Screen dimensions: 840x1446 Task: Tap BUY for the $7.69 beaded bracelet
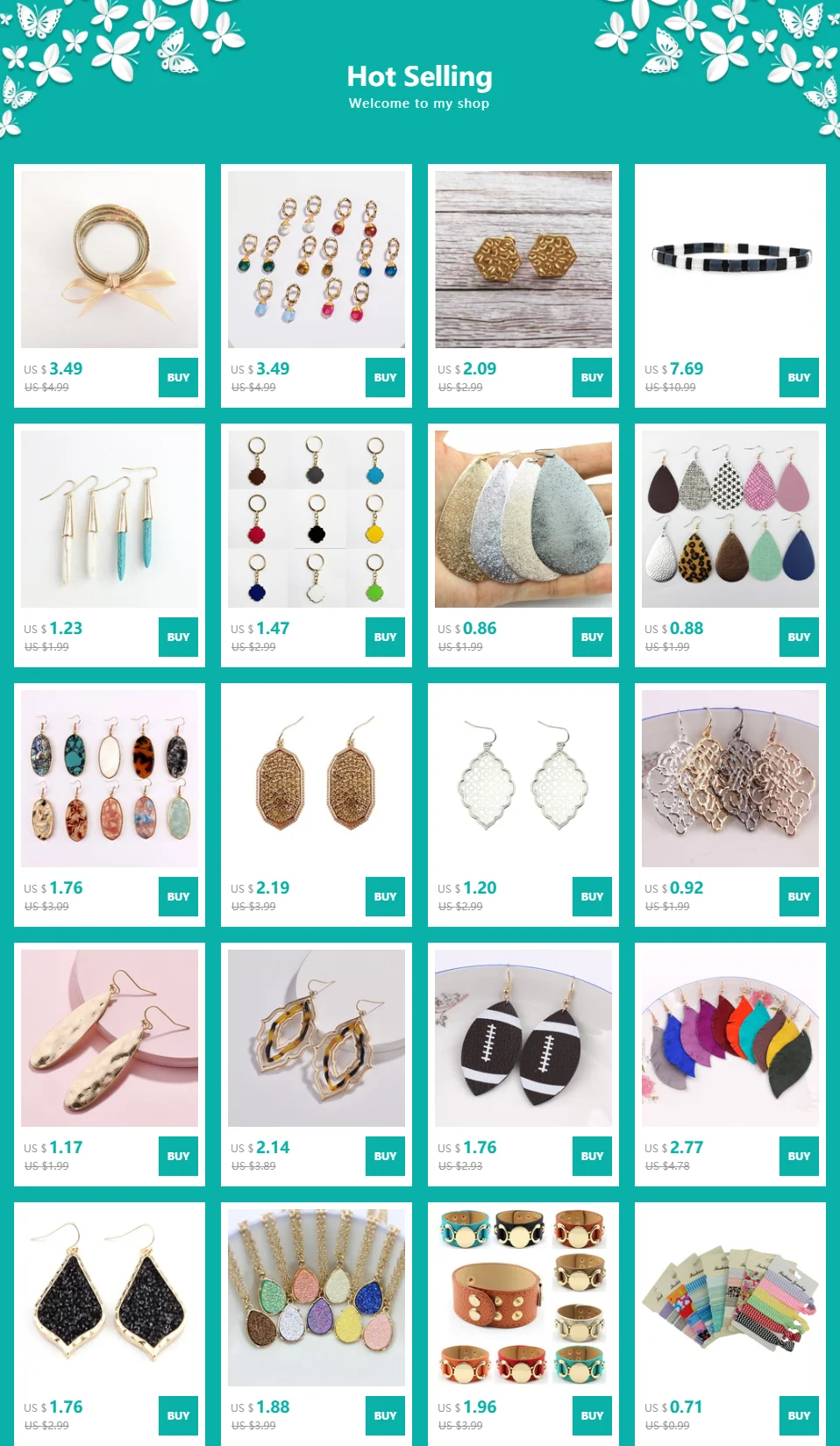click(799, 377)
